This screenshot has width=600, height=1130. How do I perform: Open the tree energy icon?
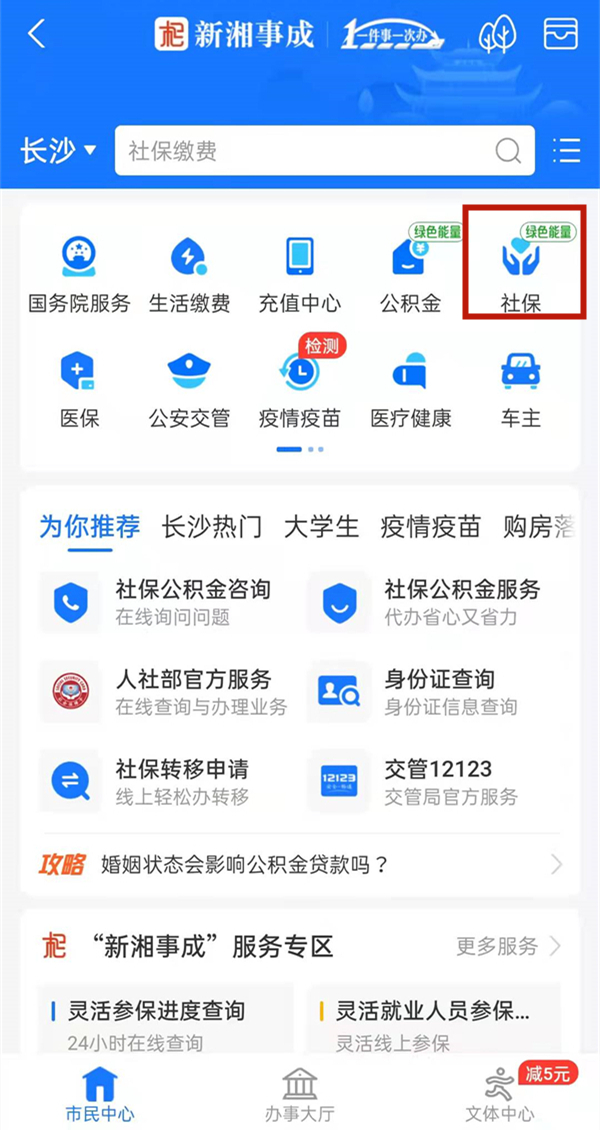point(497,35)
